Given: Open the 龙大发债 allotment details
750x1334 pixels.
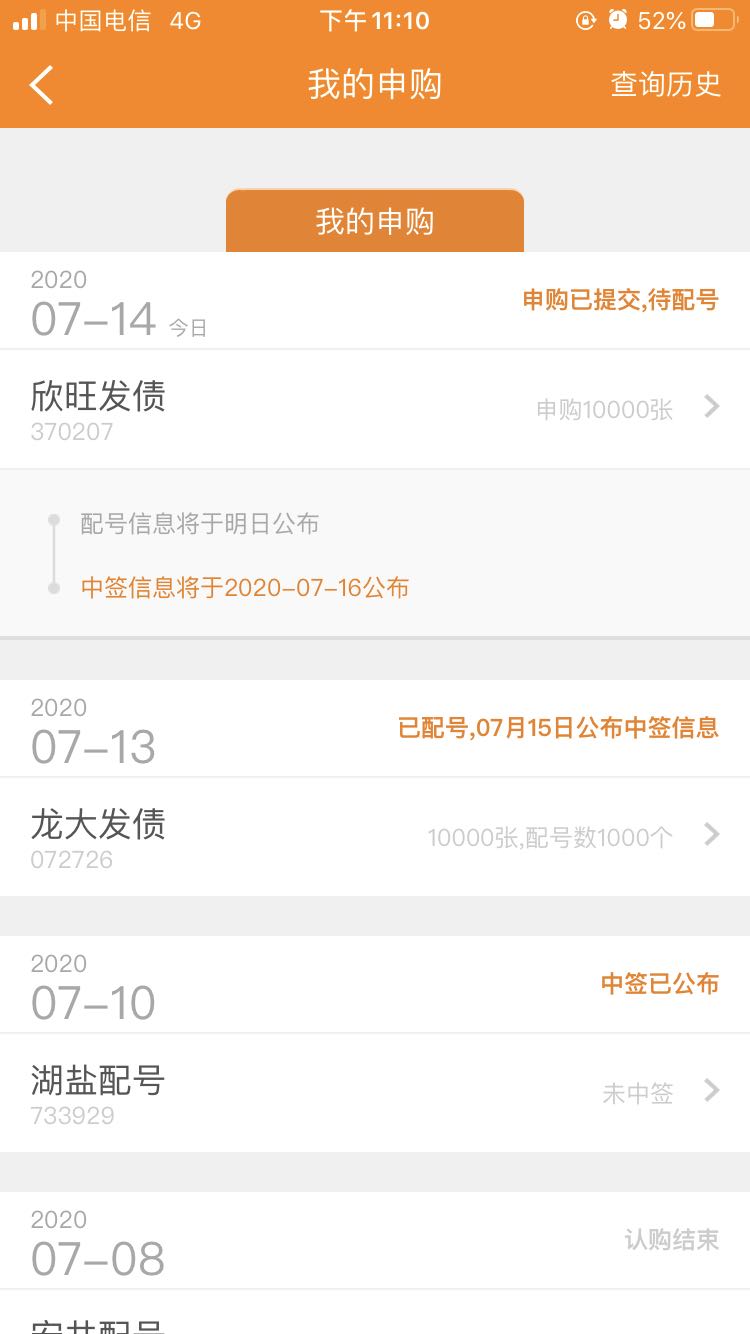Looking at the screenshot, I should pos(375,837).
